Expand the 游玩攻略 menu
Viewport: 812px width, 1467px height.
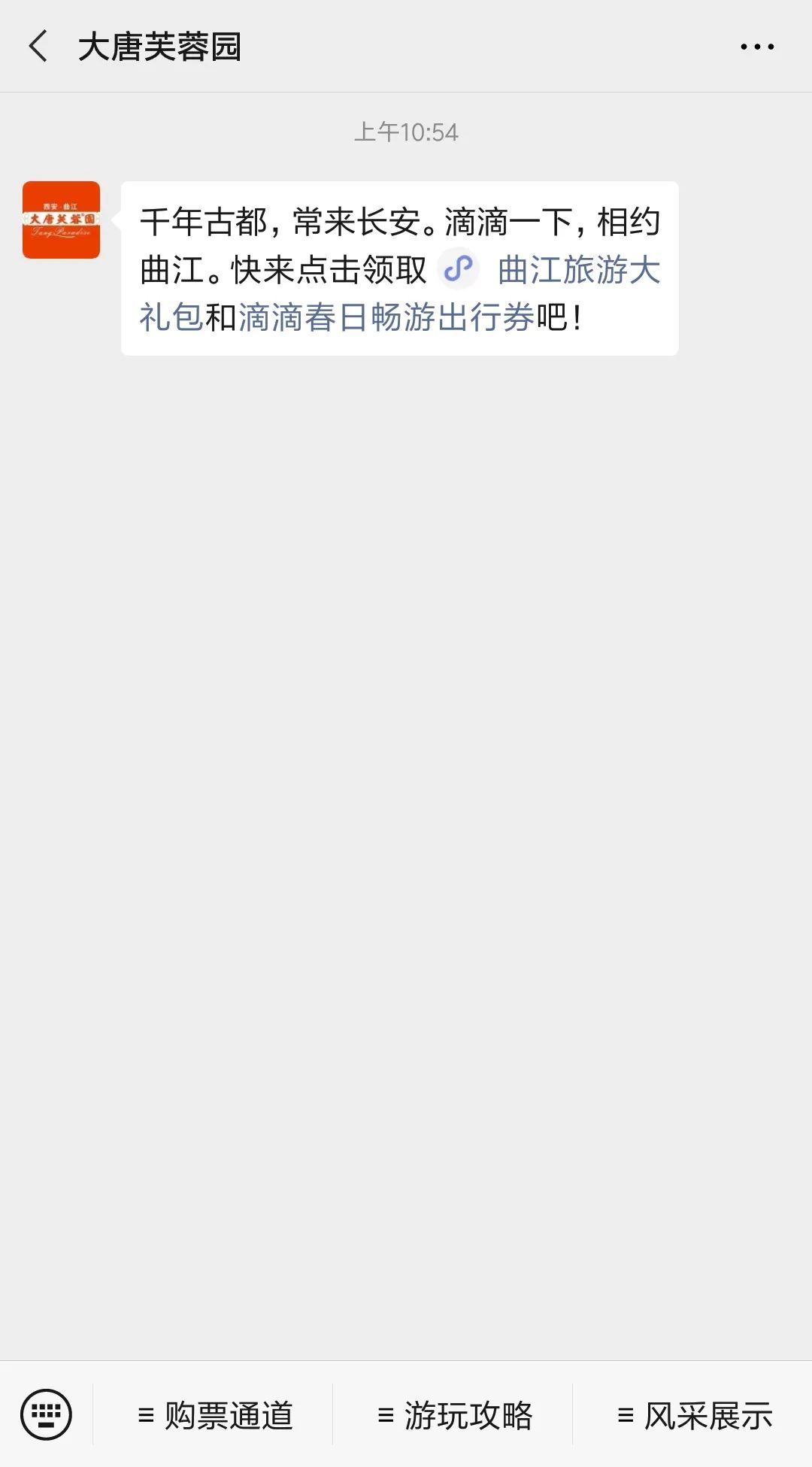tap(455, 1416)
